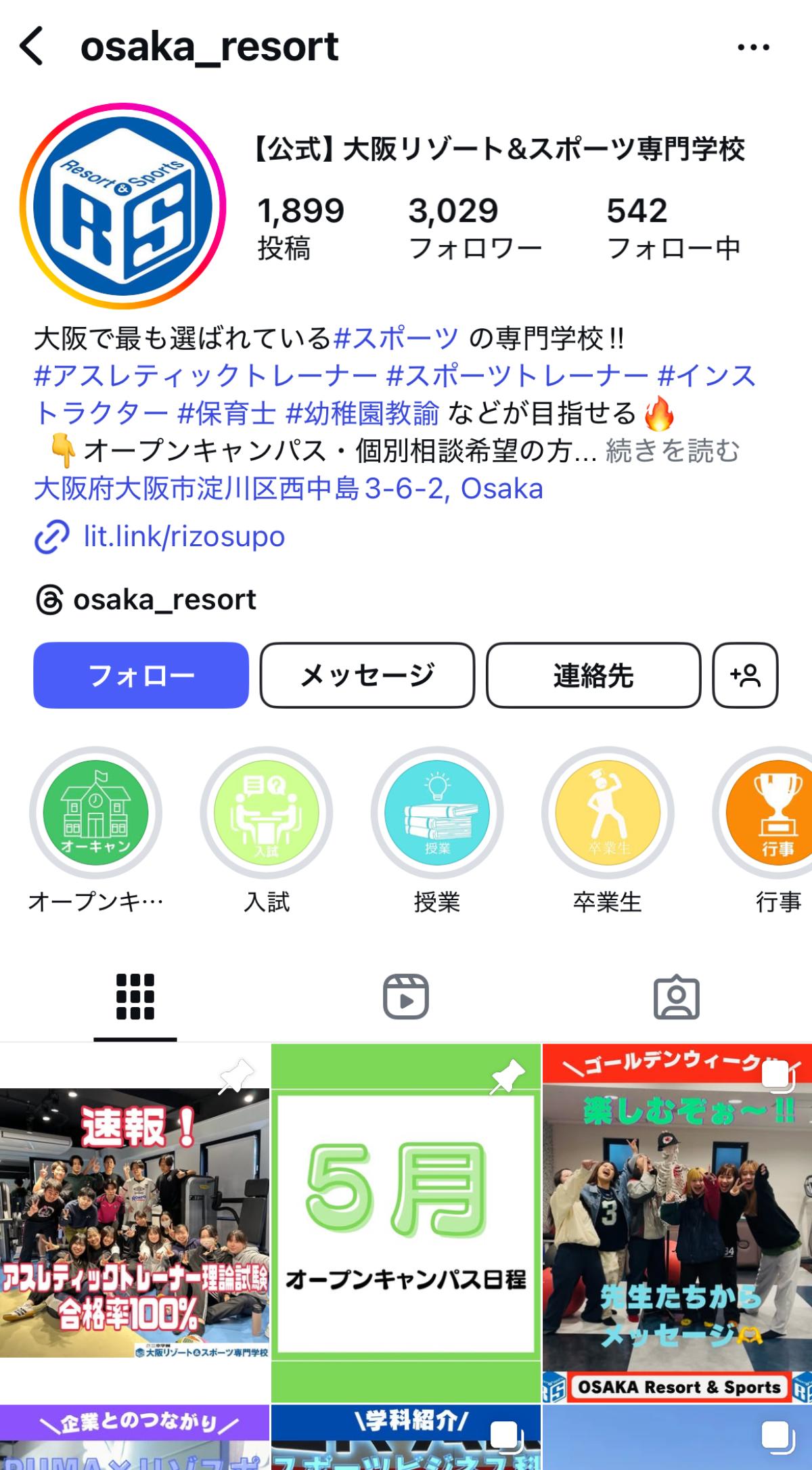The height and width of the screenshot is (1470, 812).
Task: Go back using the arrow icon
Action: tap(32, 46)
